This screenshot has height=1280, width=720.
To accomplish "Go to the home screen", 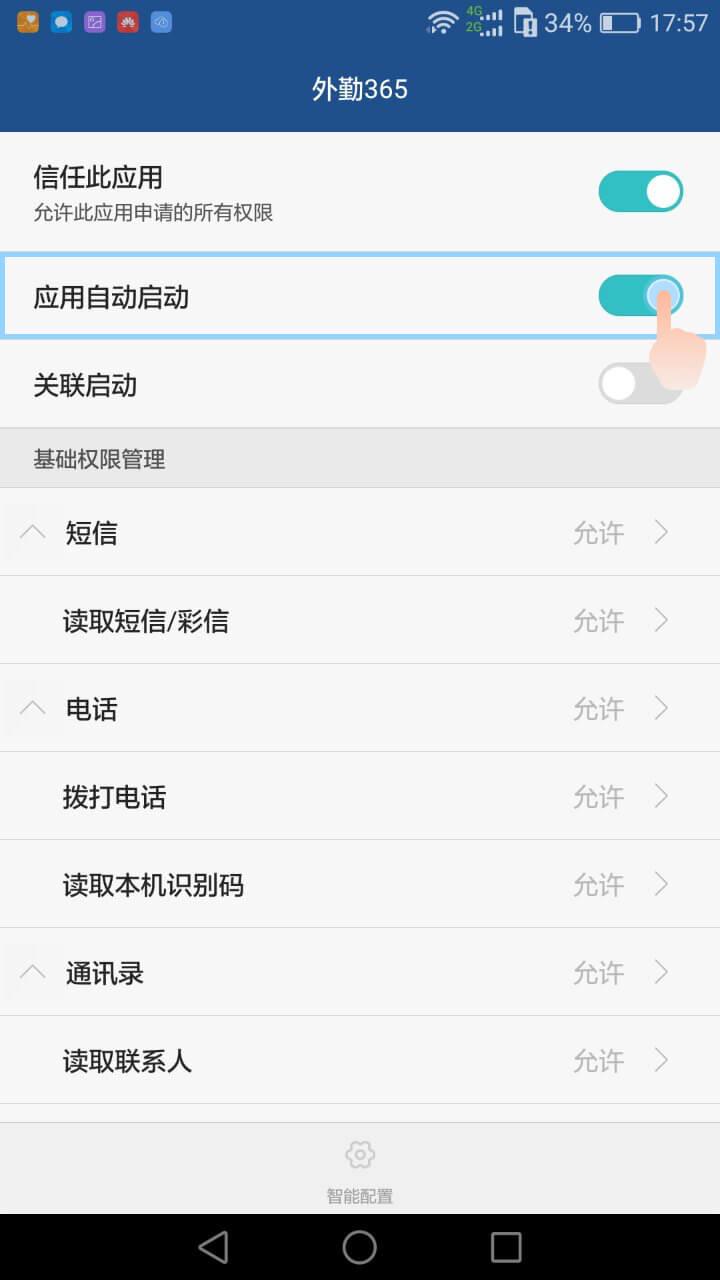I will tap(360, 1247).
